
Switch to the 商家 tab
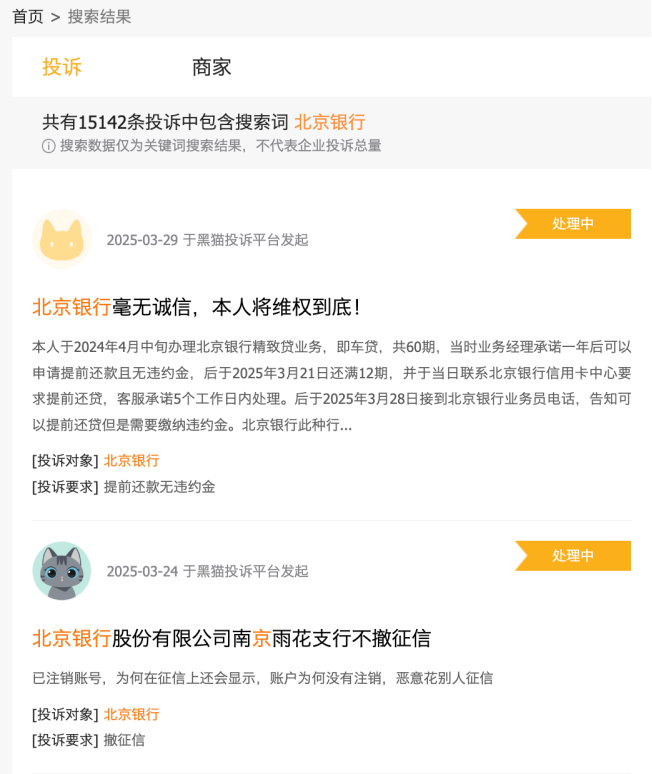pos(211,67)
